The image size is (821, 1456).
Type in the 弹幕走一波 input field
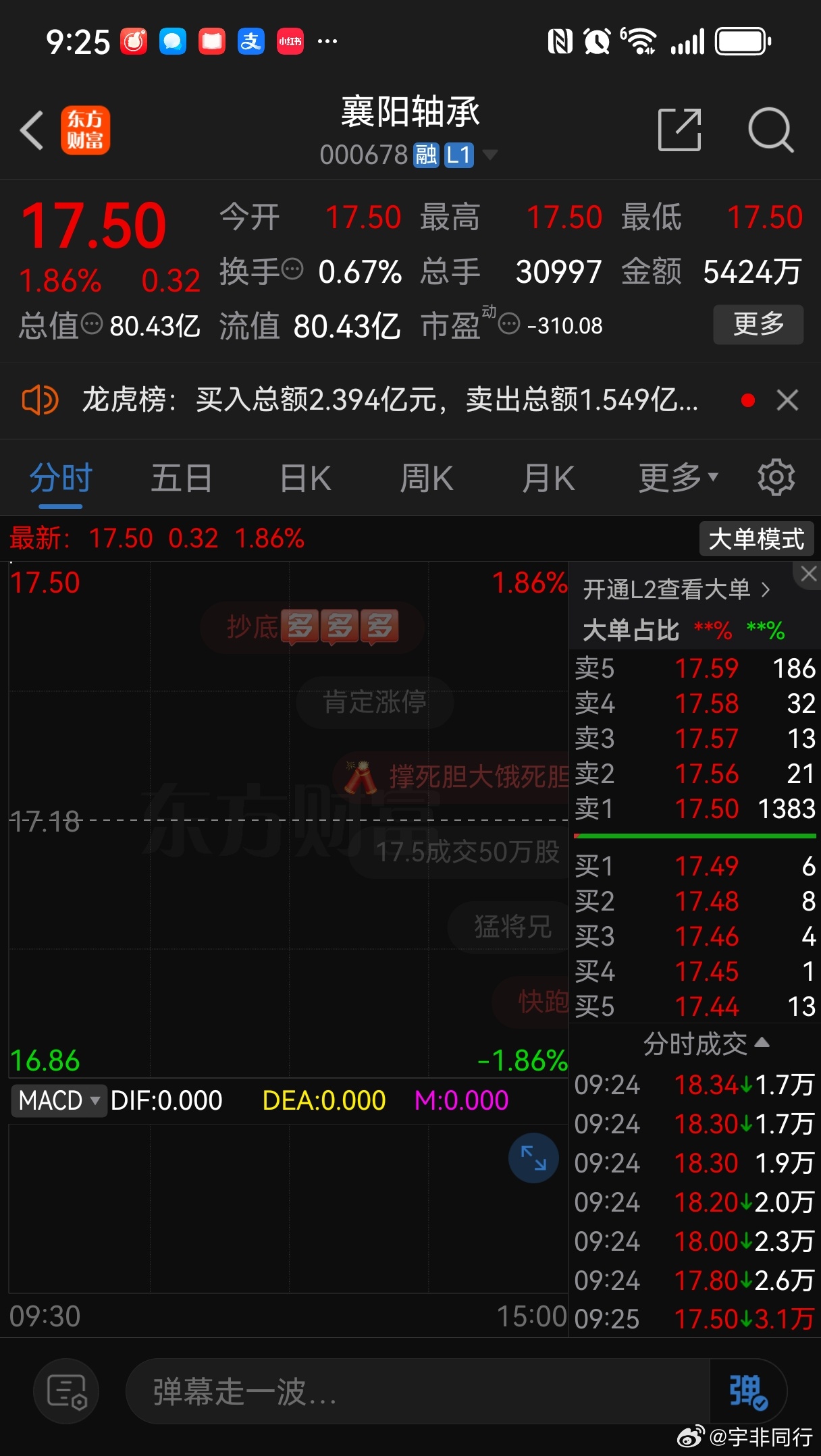coord(417,1391)
